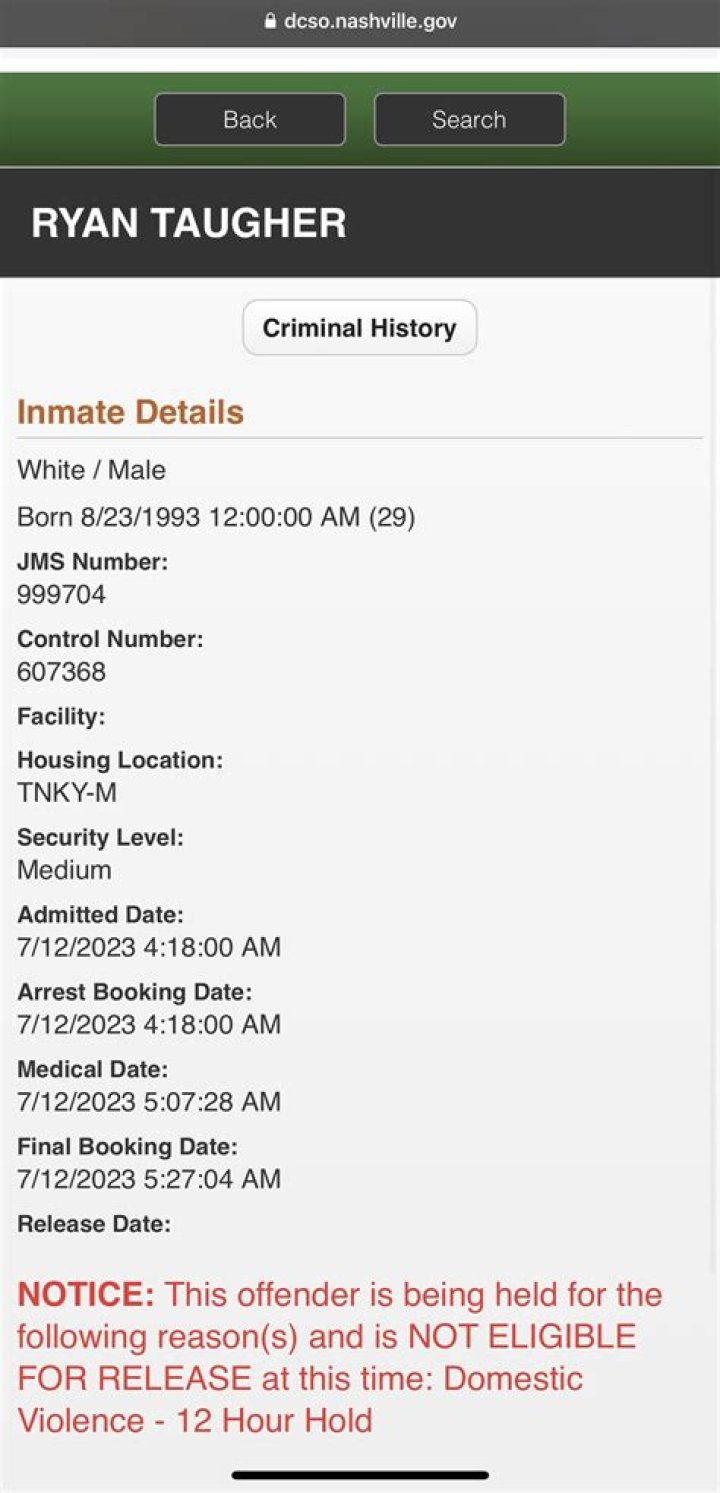Tap the home indicator bar at bottom
Screen dimensions: 720x1493
click(359, 1473)
